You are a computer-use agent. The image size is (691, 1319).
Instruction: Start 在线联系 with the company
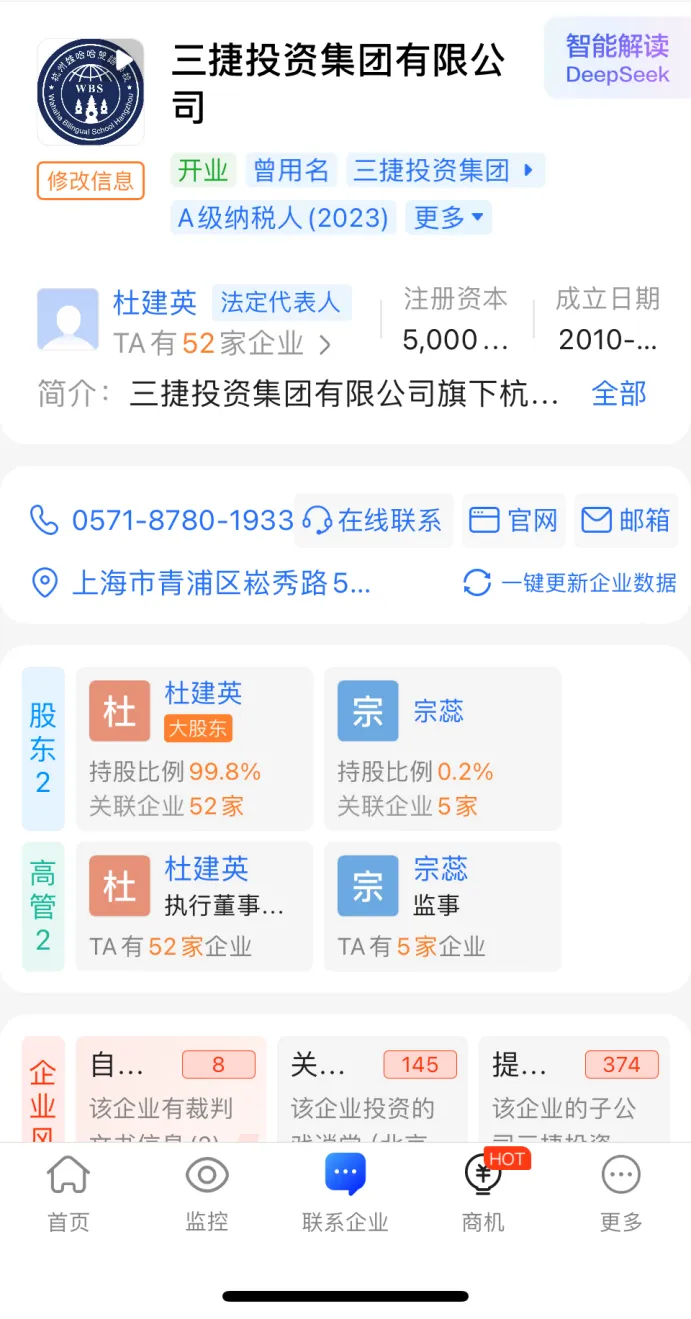375,521
